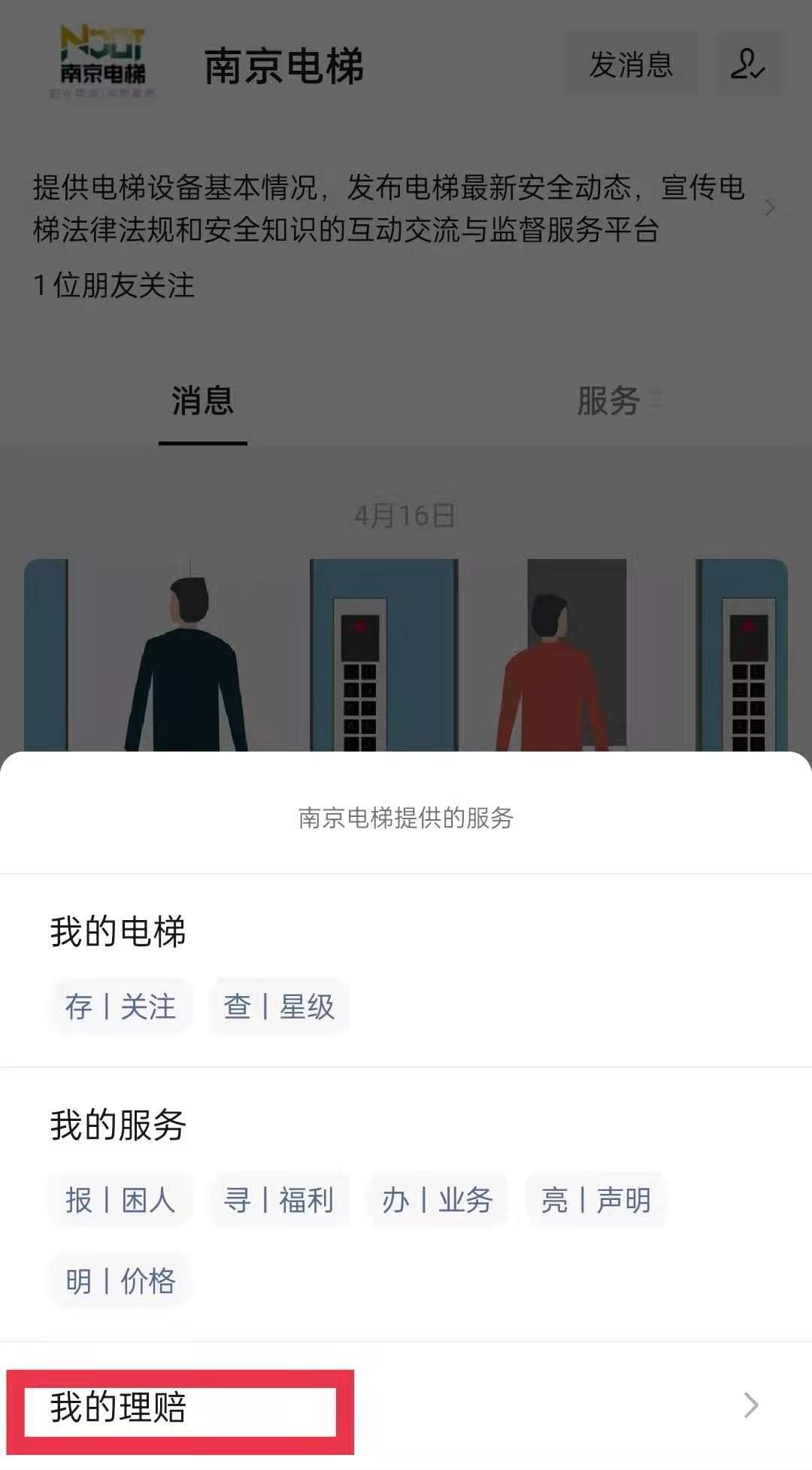
Task: Tap the 寻|福利 chip
Action: (279, 1200)
